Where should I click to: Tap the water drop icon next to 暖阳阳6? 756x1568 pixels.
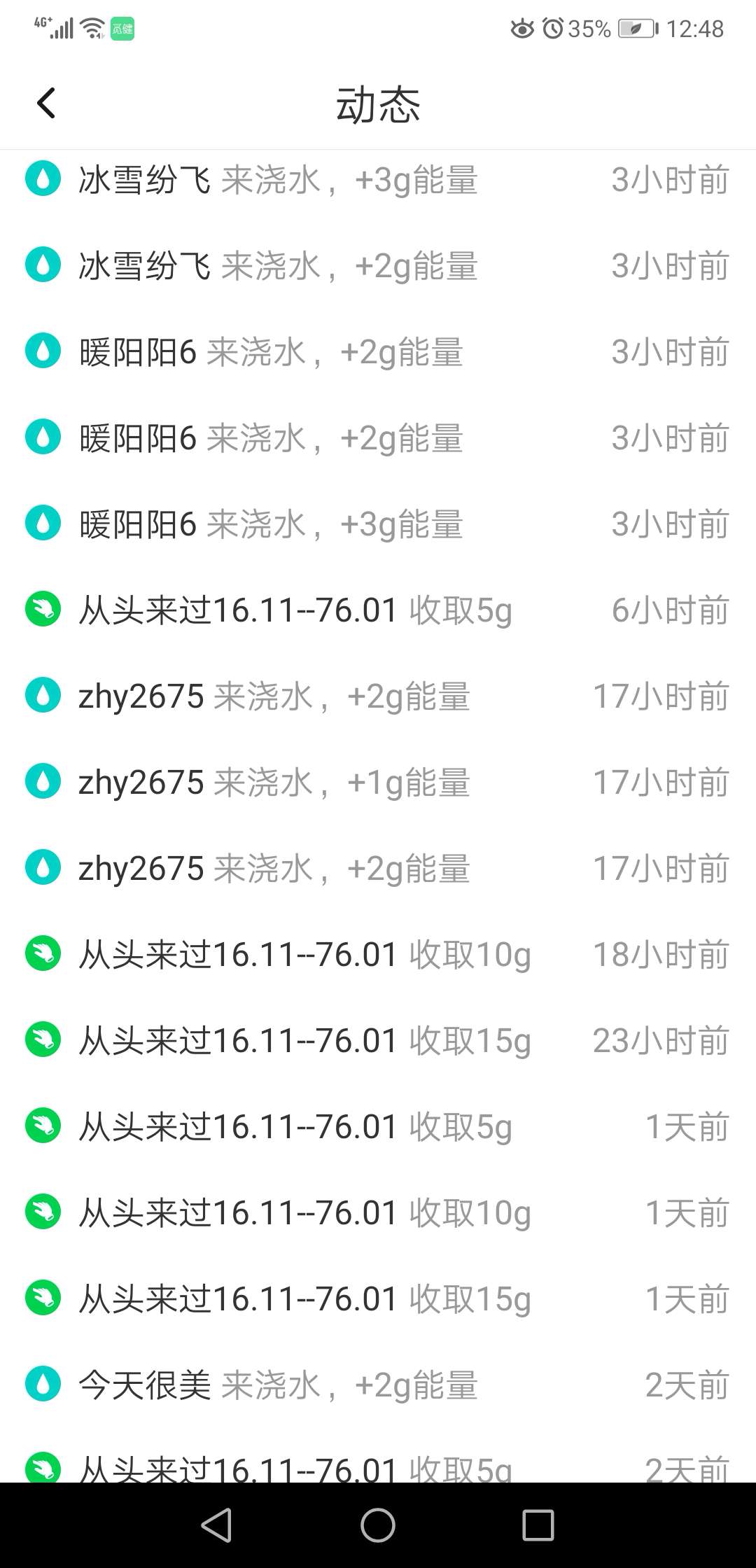(42, 352)
